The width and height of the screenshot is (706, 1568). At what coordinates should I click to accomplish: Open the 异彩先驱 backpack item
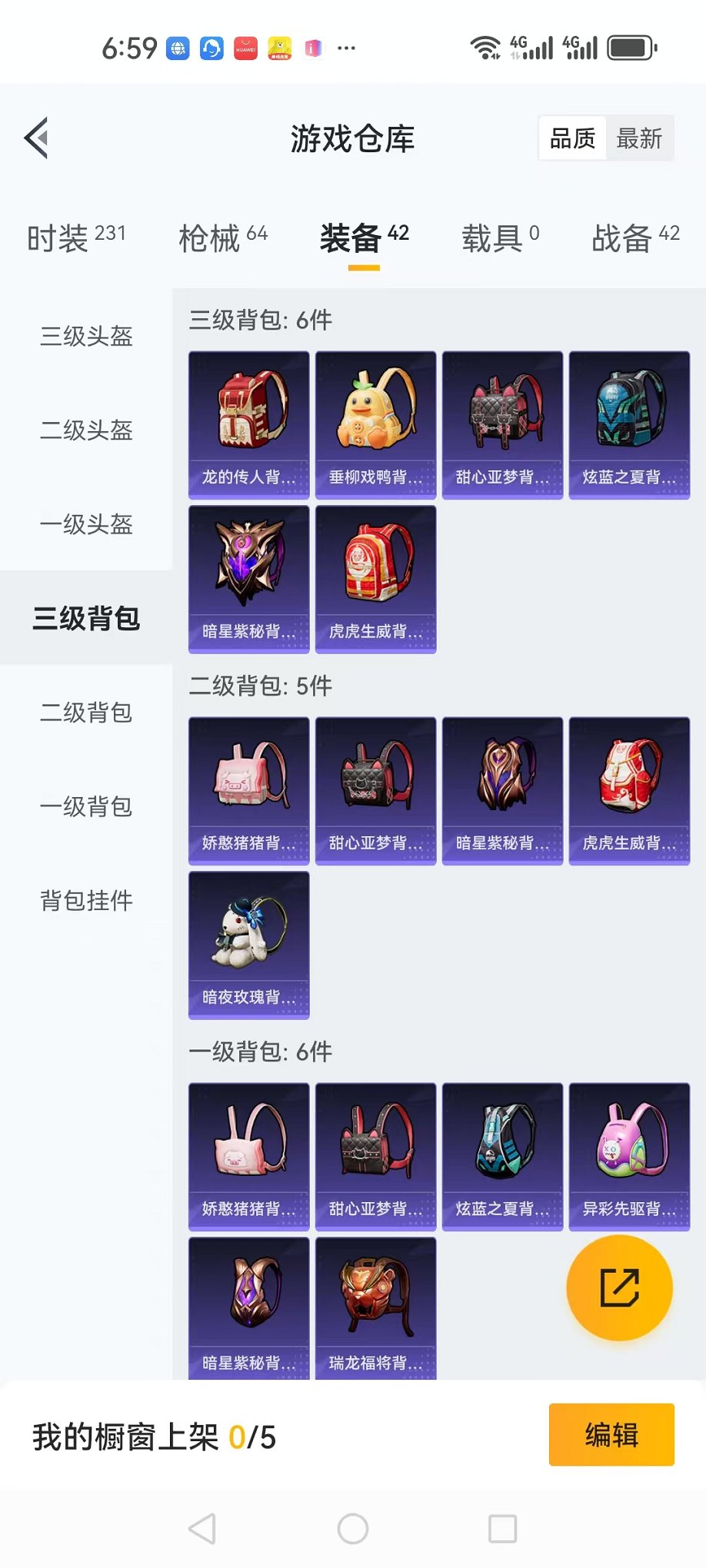click(x=629, y=1156)
